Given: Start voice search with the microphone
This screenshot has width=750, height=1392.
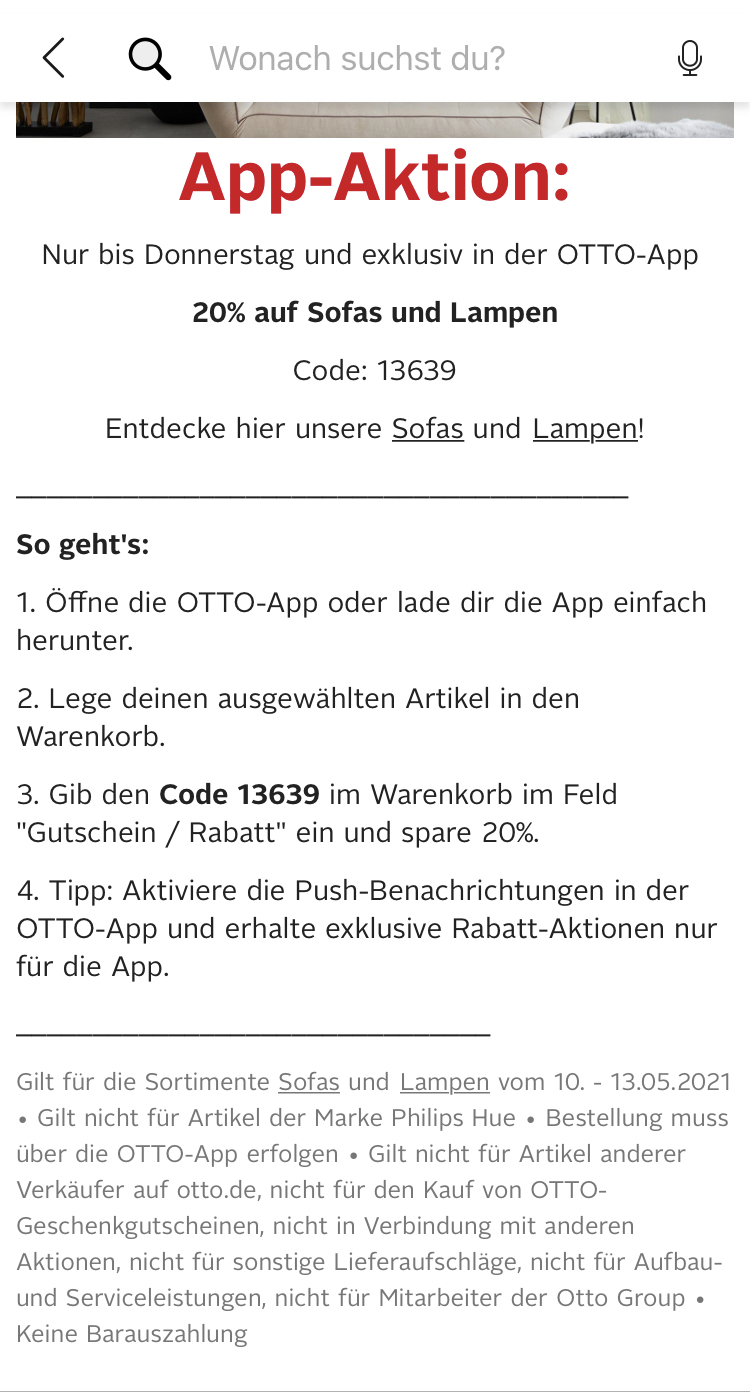Looking at the screenshot, I should pos(689,58).
